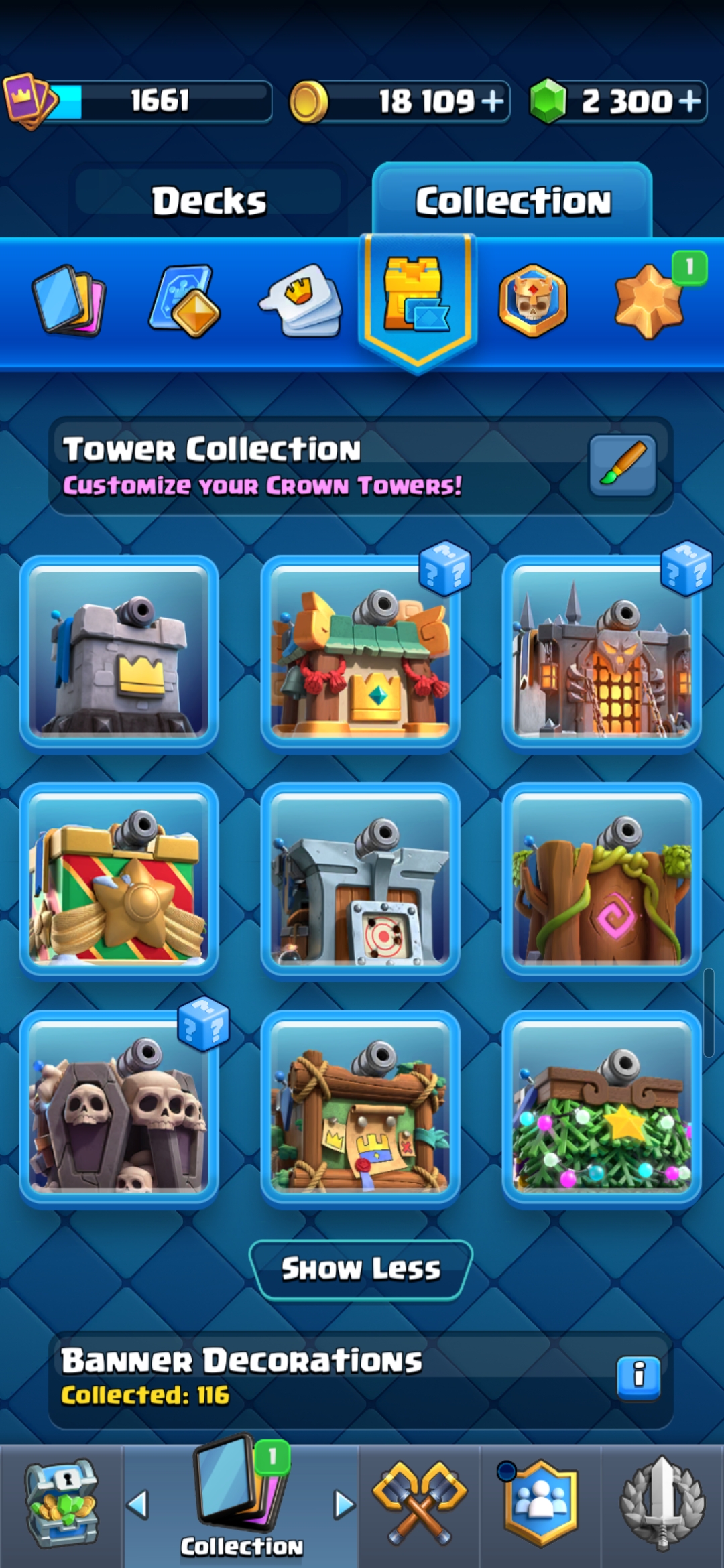
Task: Tap the paintbrush edit towers button
Action: click(x=622, y=465)
